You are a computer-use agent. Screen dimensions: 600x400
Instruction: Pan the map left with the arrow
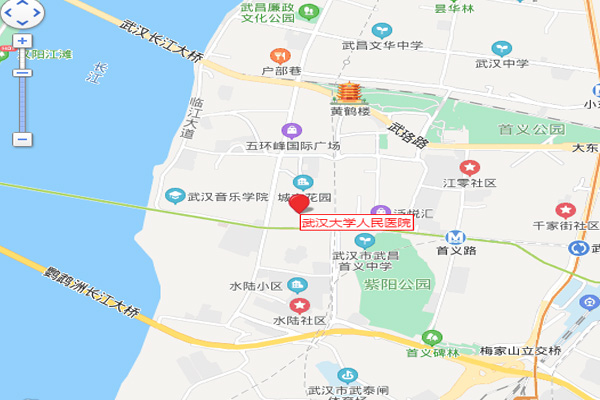(9, 13)
